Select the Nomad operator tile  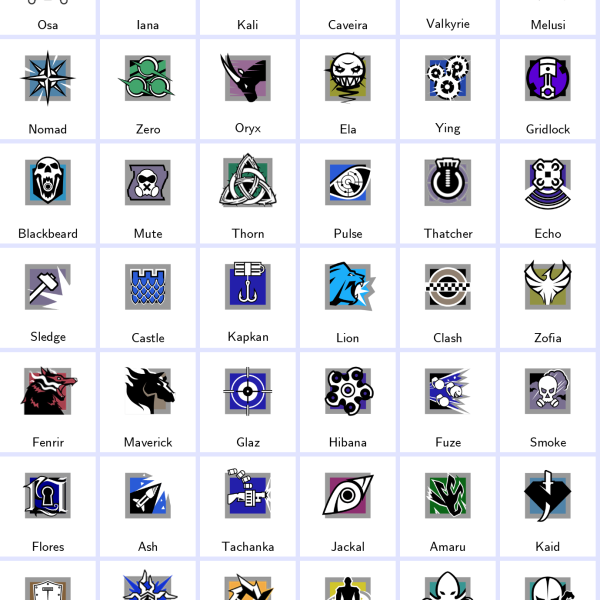[x=48, y=88]
